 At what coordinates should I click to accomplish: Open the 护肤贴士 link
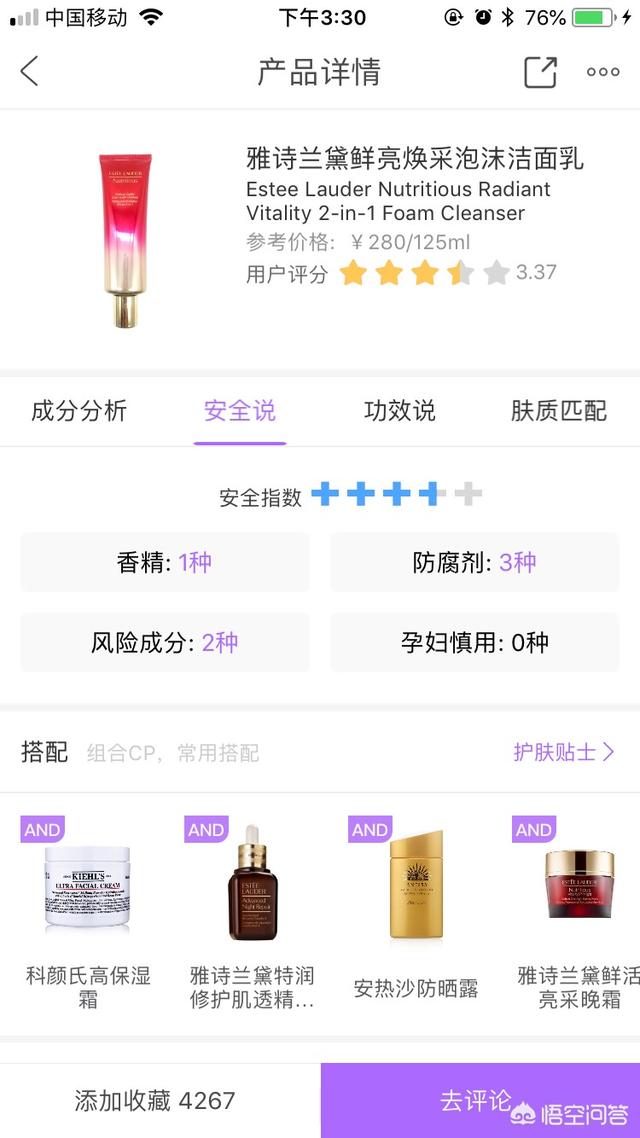pyautogui.click(x=564, y=752)
